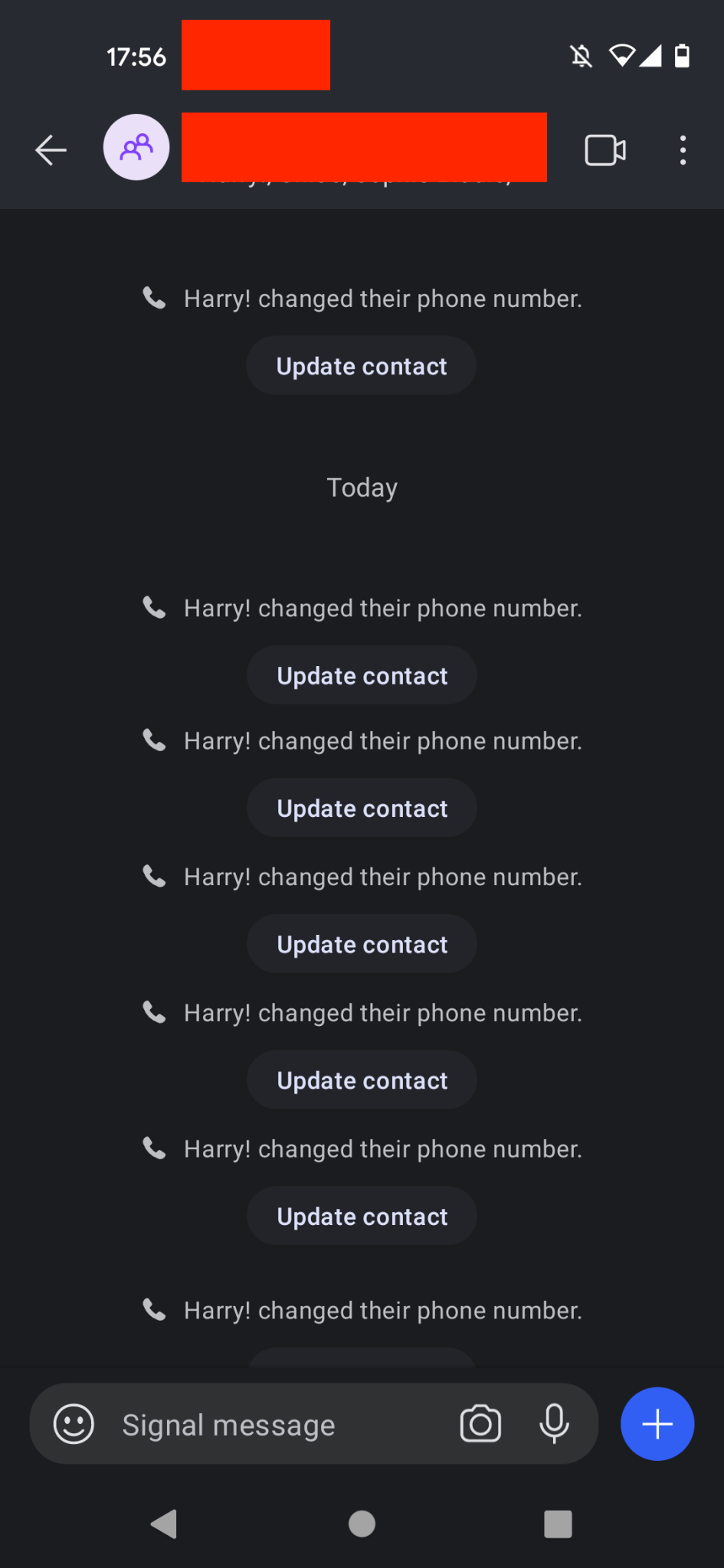The height and width of the screenshot is (1568, 724).
Task: Tap the back arrow to leave the conversation
Action: [x=49, y=149]
